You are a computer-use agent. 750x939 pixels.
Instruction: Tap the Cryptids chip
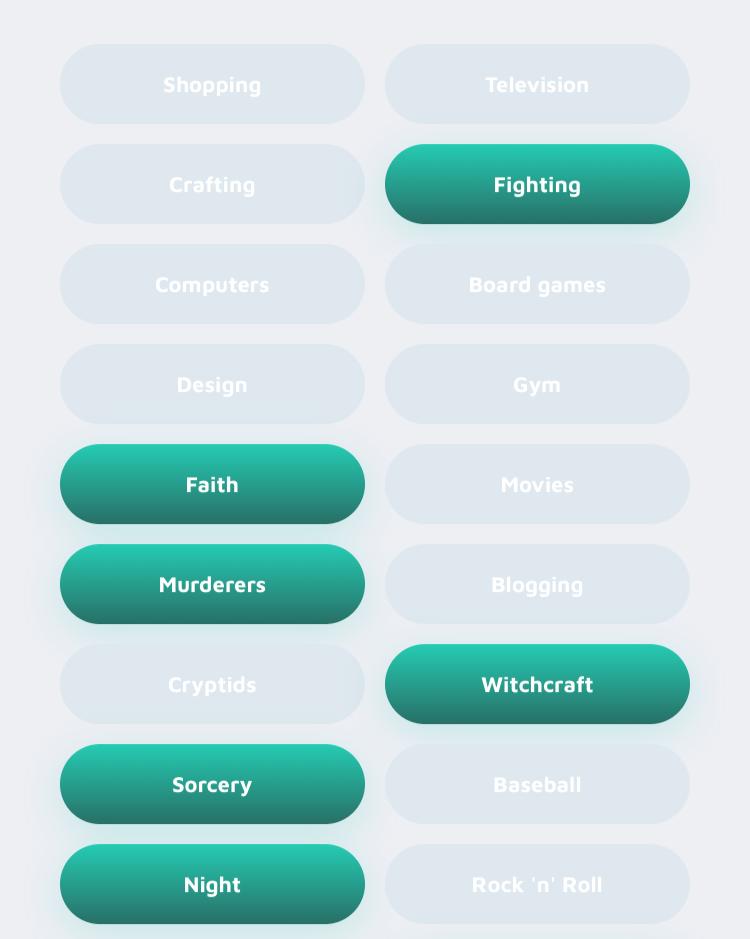tap(212, 684)
